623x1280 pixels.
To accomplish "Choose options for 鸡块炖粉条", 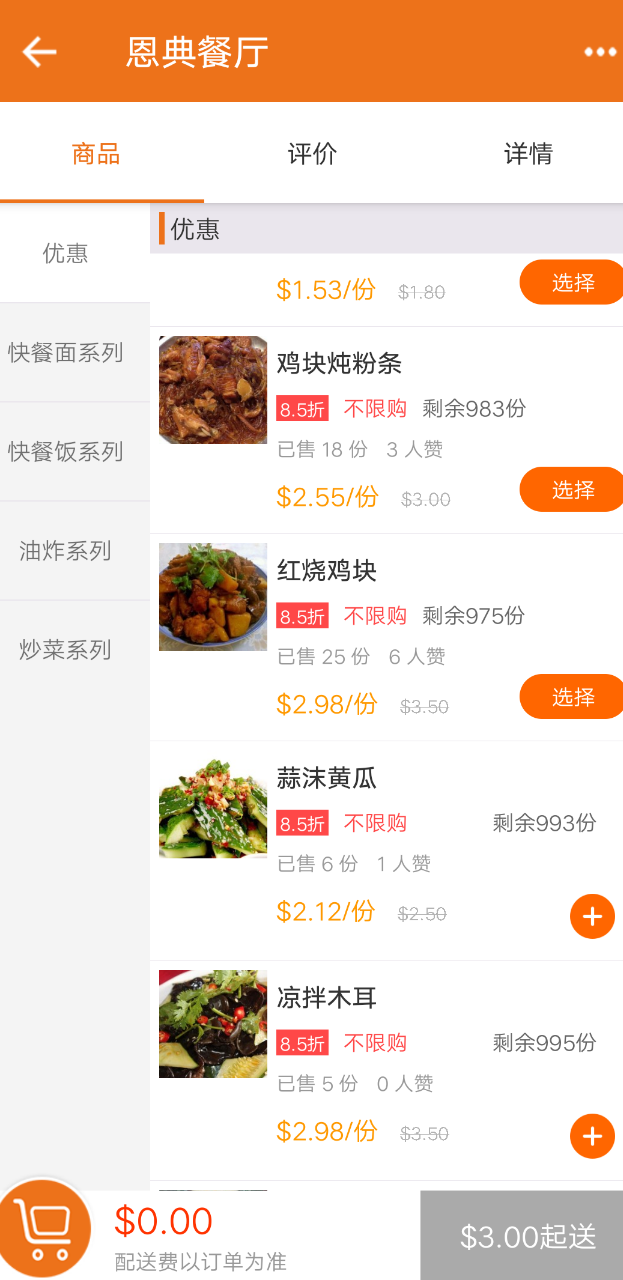I will coord(572,490).
